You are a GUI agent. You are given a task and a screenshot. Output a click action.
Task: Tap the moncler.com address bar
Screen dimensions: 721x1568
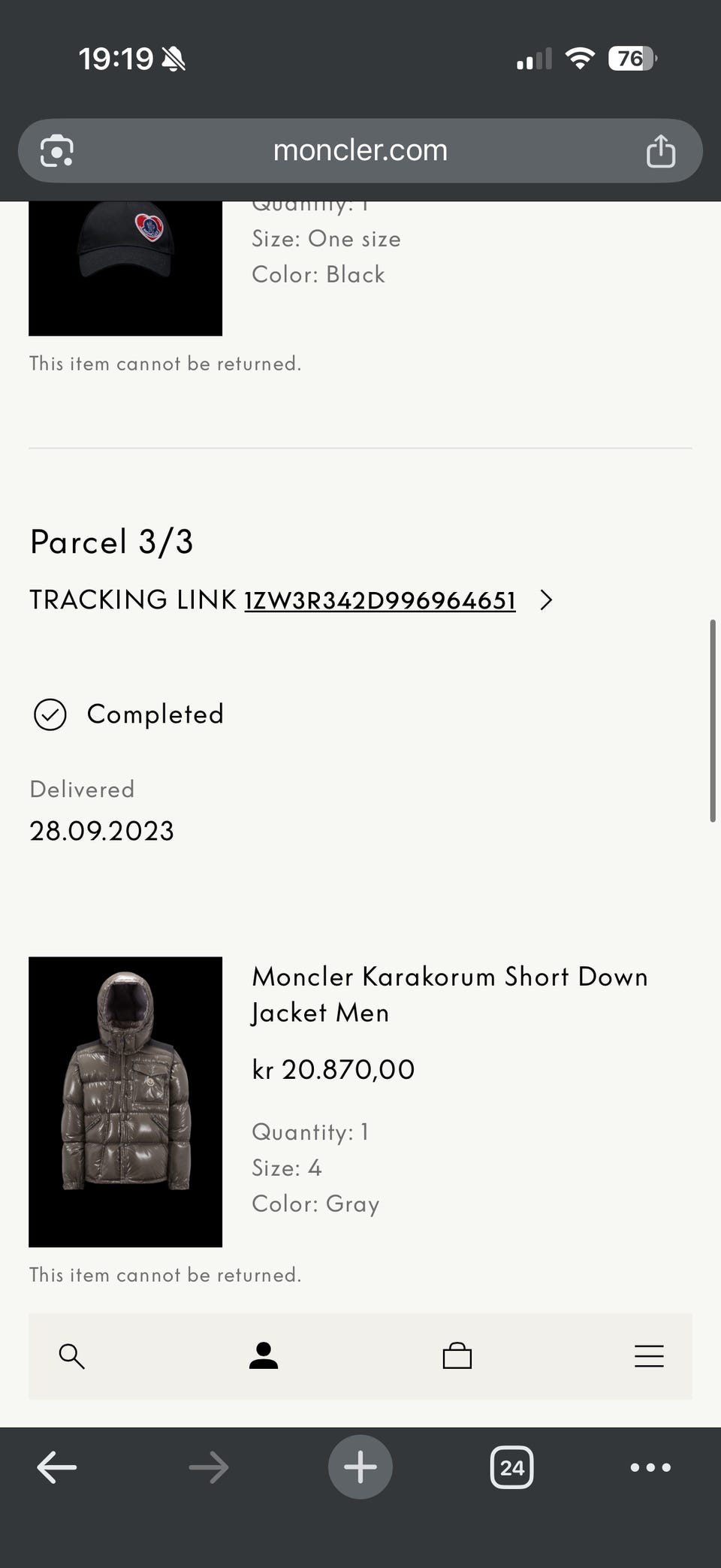pyautogui.click(x=360, y=150)
